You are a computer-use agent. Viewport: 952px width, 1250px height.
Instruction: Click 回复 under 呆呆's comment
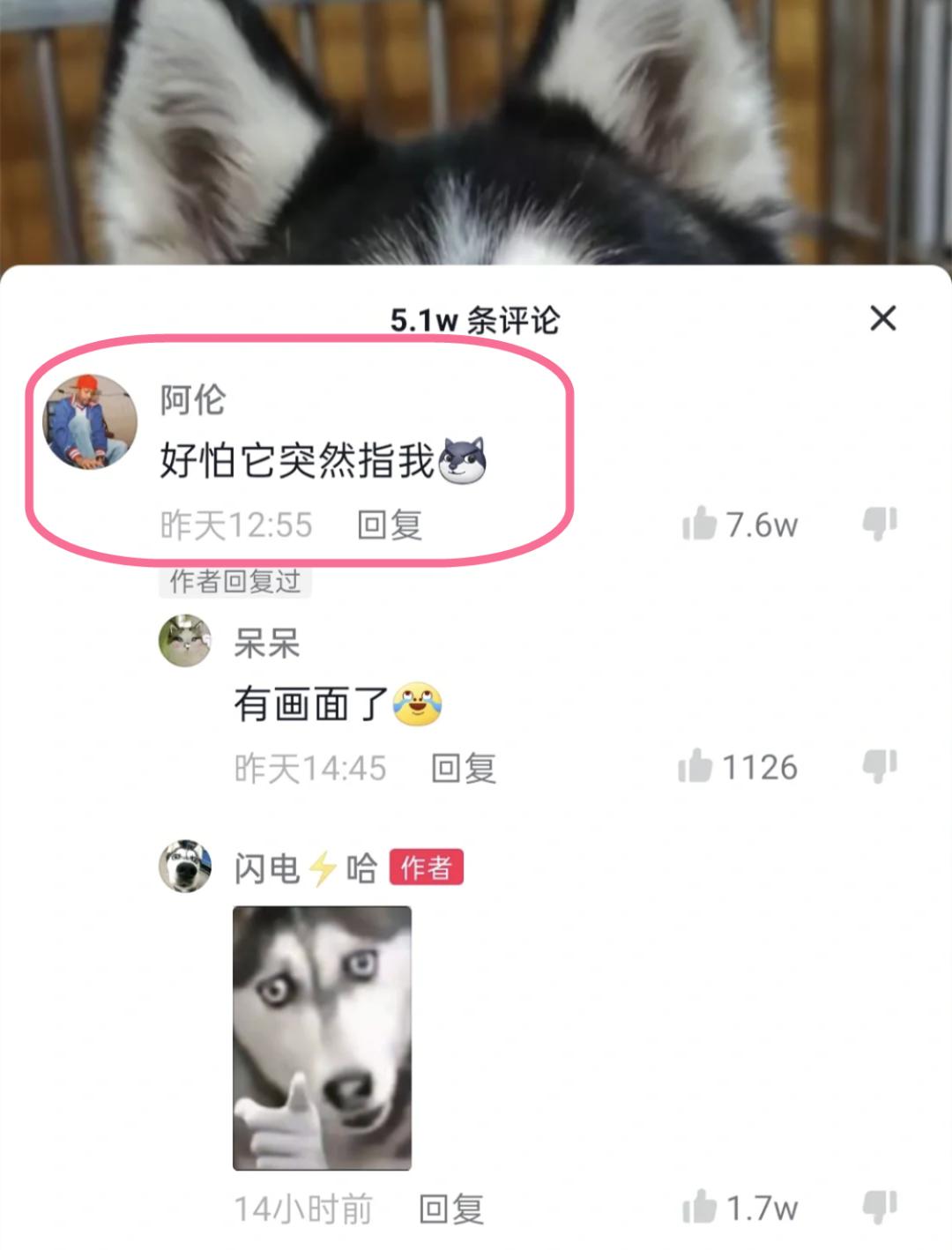coord(463,769)
